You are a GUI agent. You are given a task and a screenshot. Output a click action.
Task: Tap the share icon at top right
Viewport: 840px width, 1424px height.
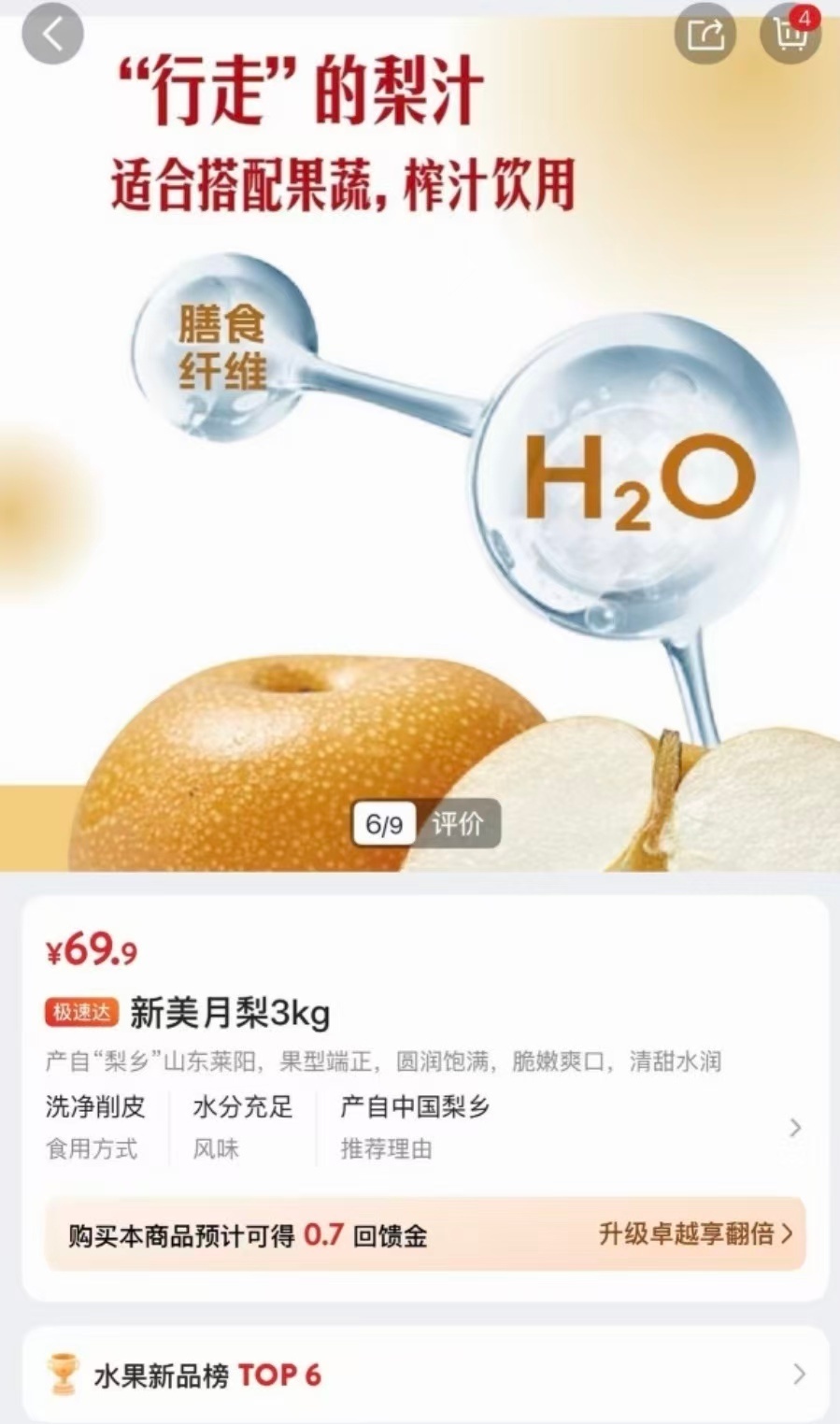tap(705, 33)
